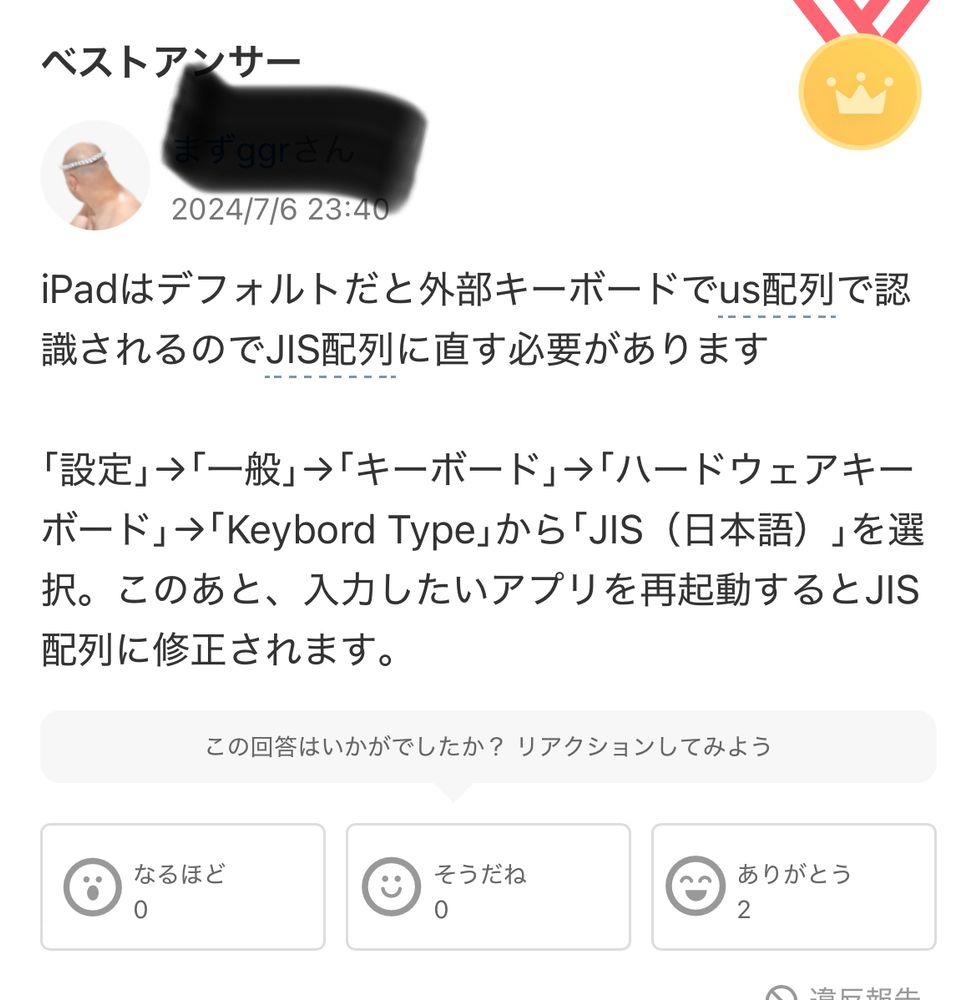Tap the ありがとう reaction button
Viewport: 977px width, 1000px height.
(x=793, y=887)
